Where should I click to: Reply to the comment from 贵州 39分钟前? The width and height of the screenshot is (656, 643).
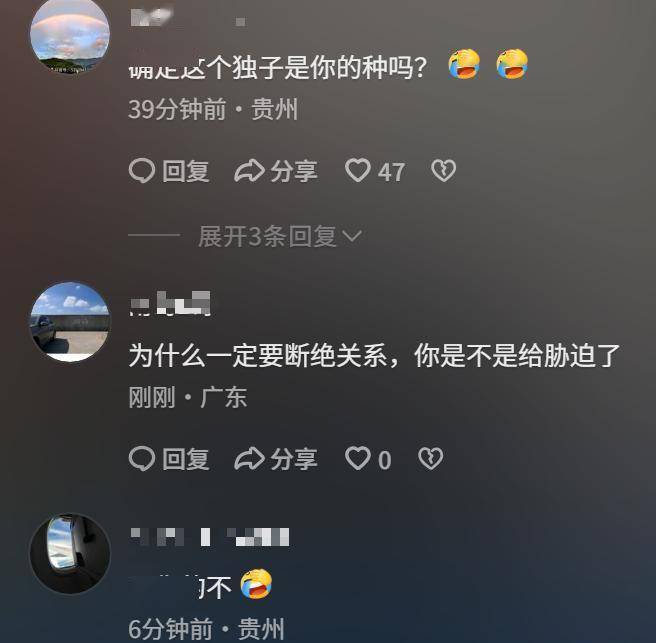tap(170, 172)
